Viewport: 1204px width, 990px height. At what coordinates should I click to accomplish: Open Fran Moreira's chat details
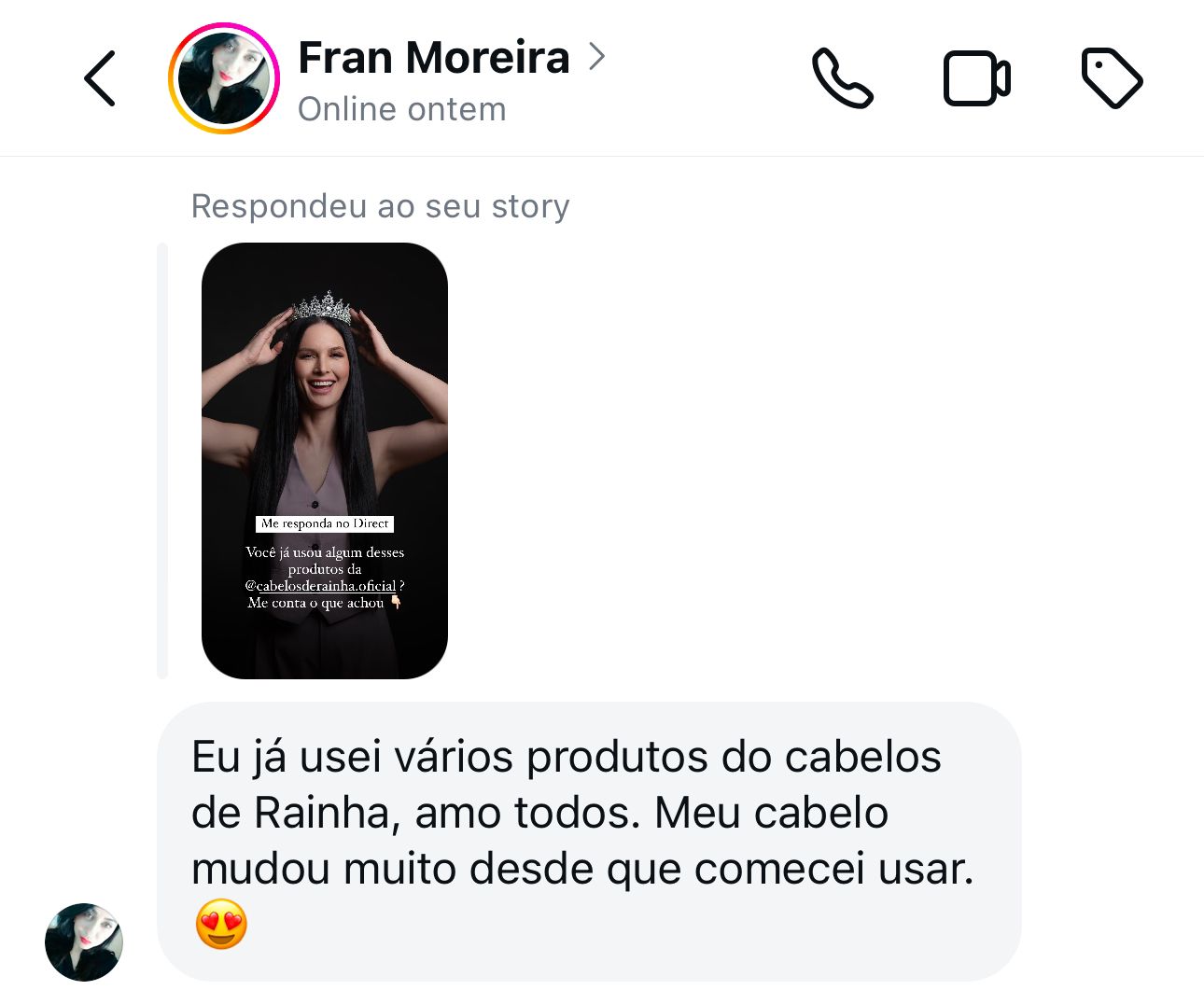[435, 58]
